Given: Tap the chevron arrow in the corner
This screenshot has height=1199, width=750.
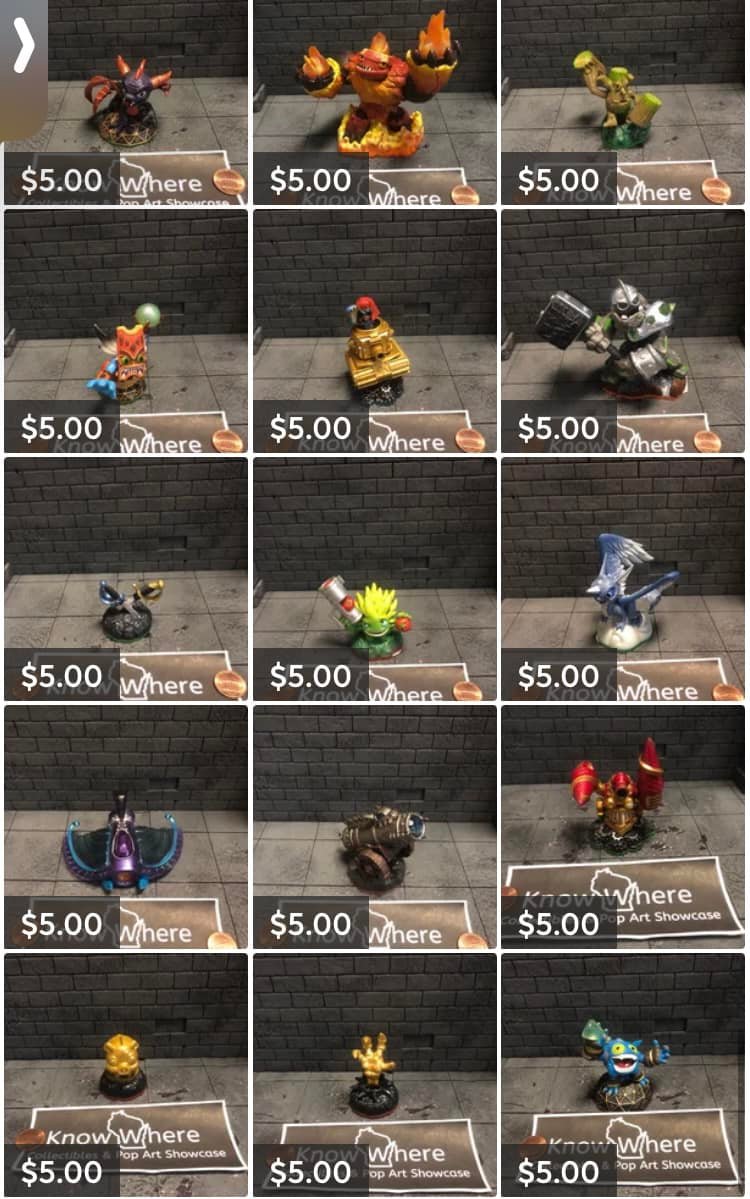Looking at the screenshot, I should (23, 47).
